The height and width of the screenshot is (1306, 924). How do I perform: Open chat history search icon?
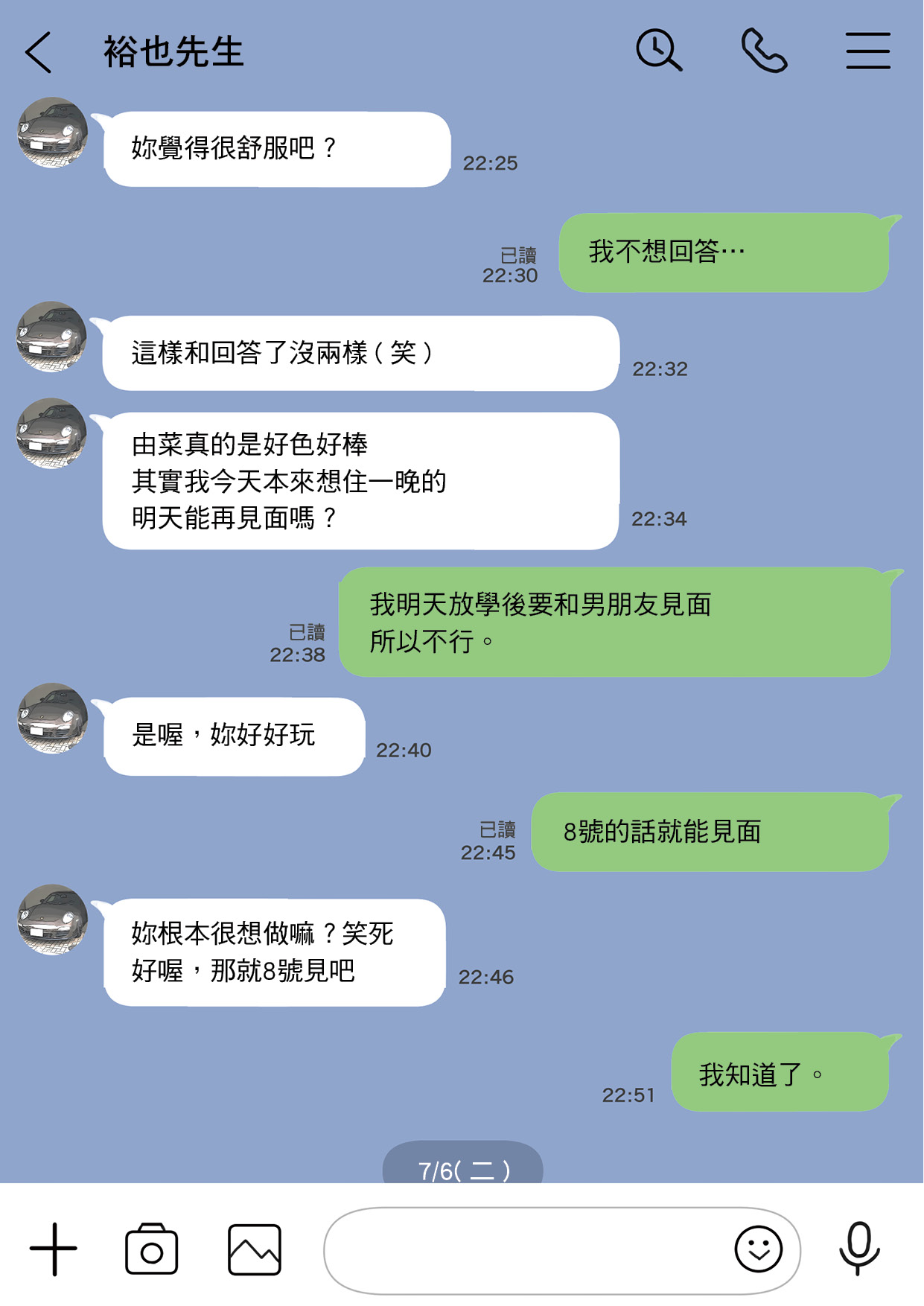click(x=658, y=51)
